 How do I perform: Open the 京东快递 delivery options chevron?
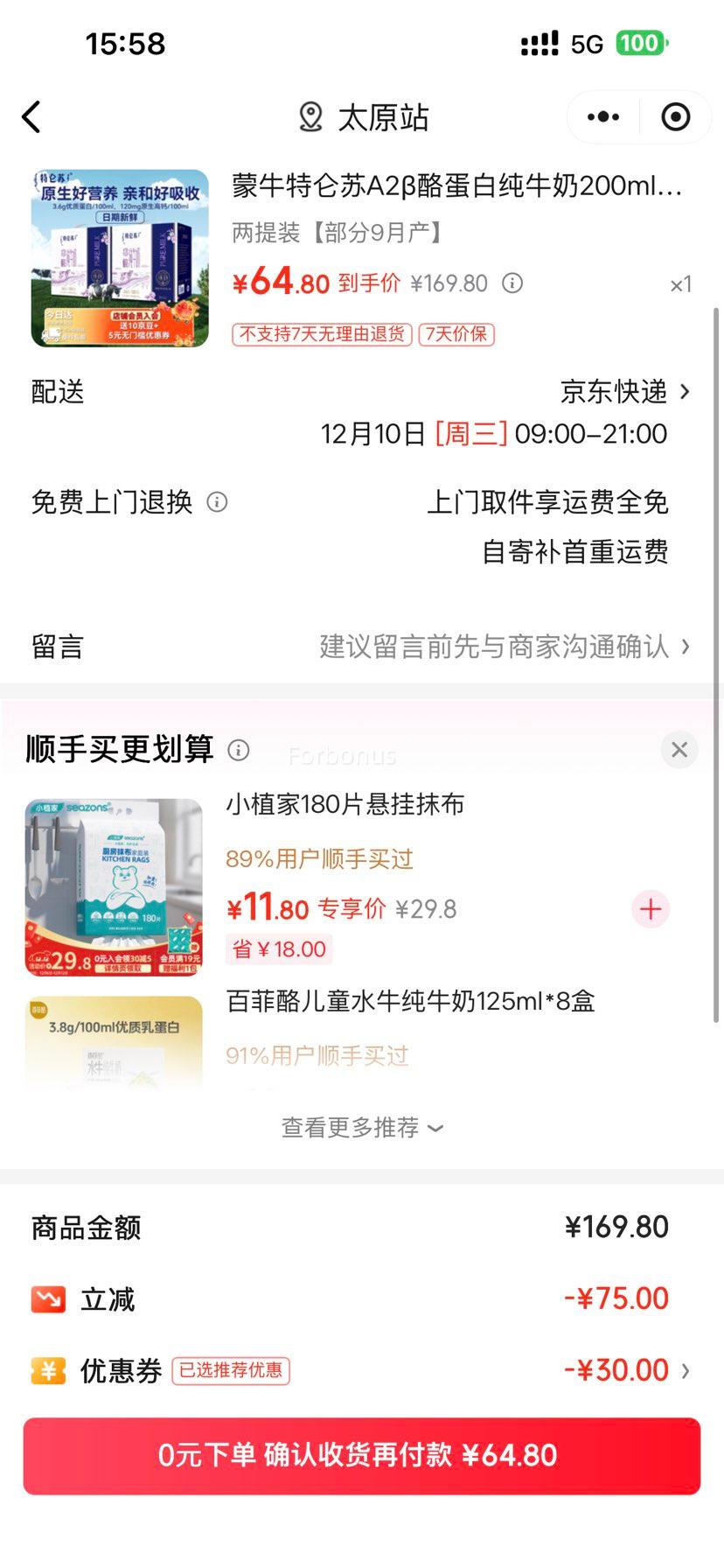[x=686, y=392]
